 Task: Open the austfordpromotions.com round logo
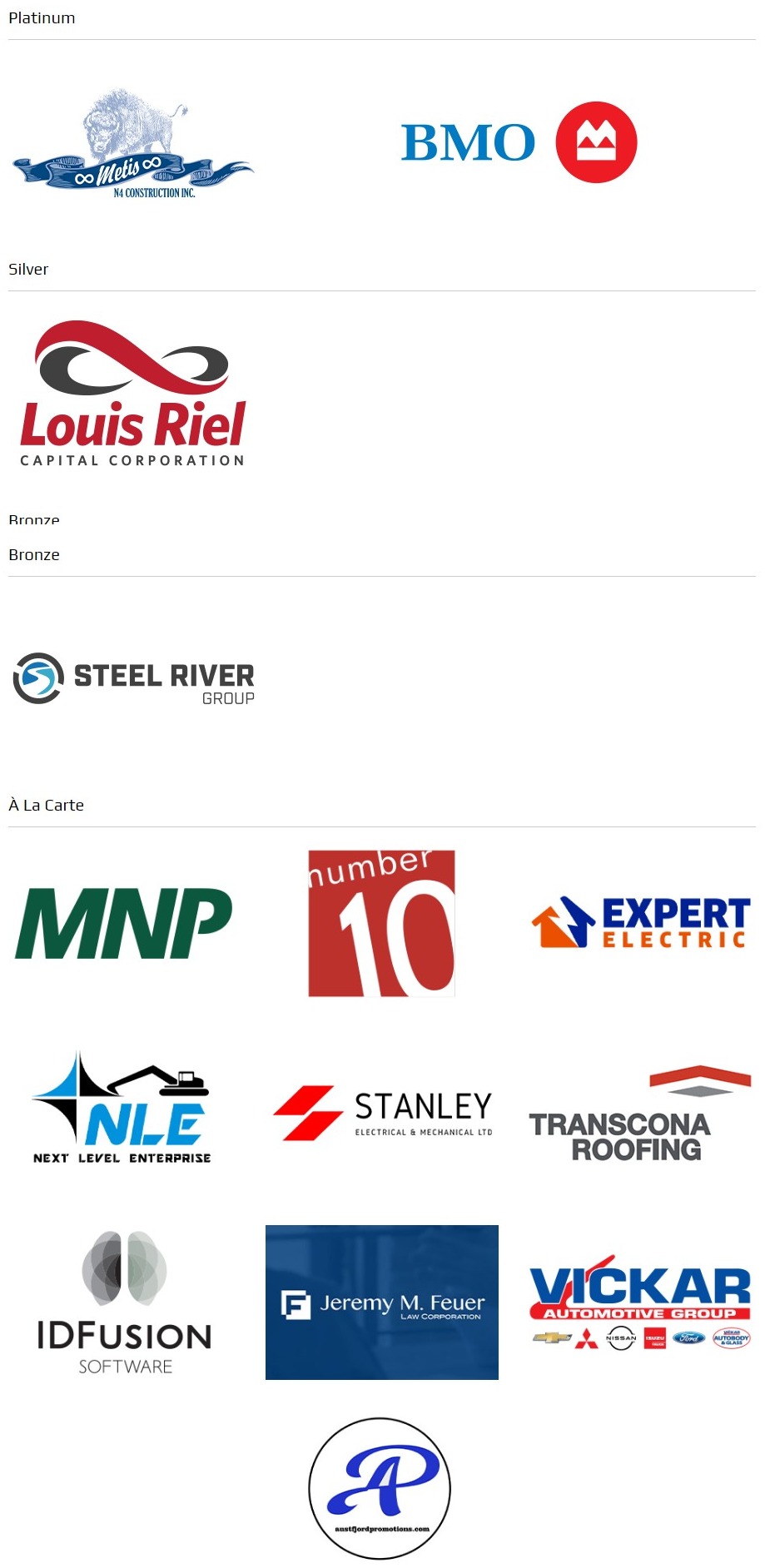click(x=380, y=1489)
